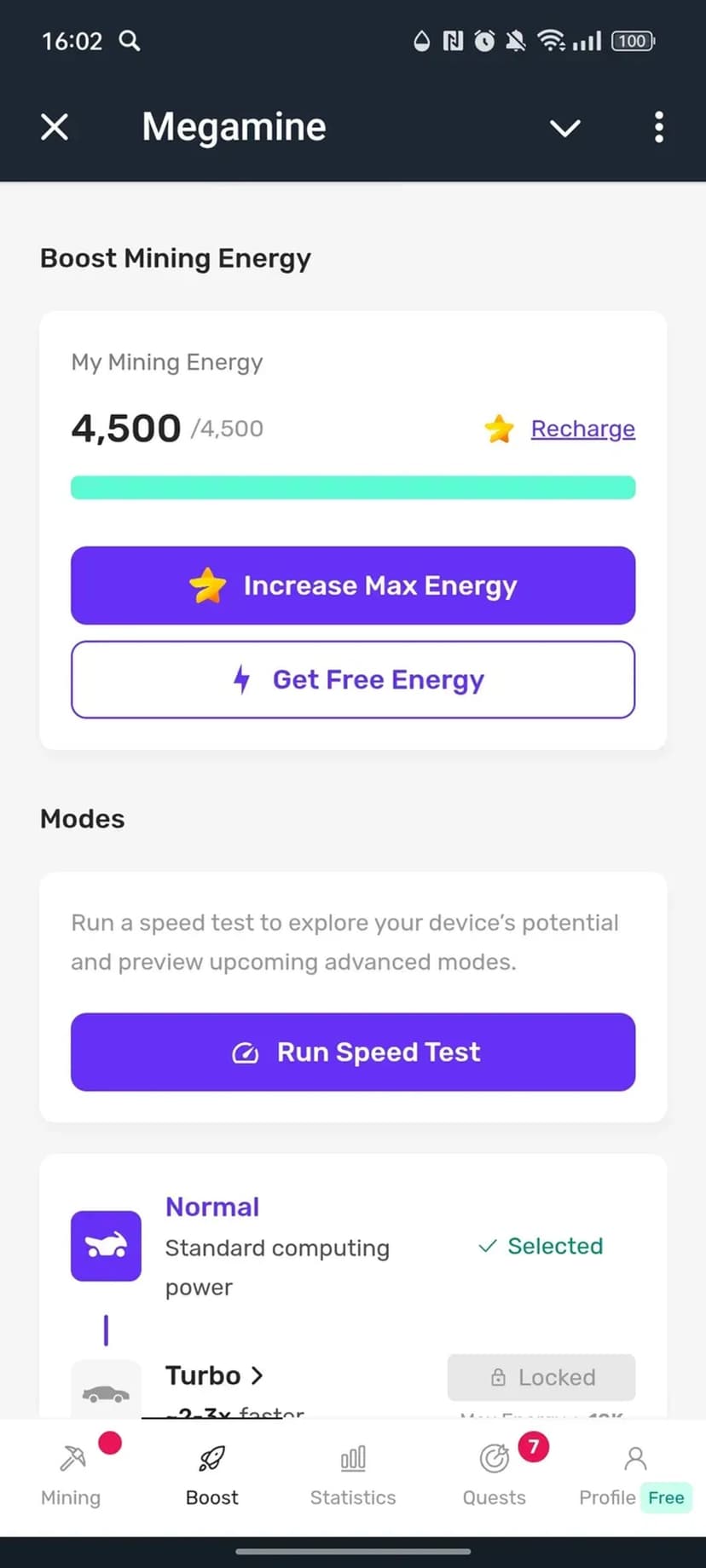Get Free Energy

coord(353,679)
